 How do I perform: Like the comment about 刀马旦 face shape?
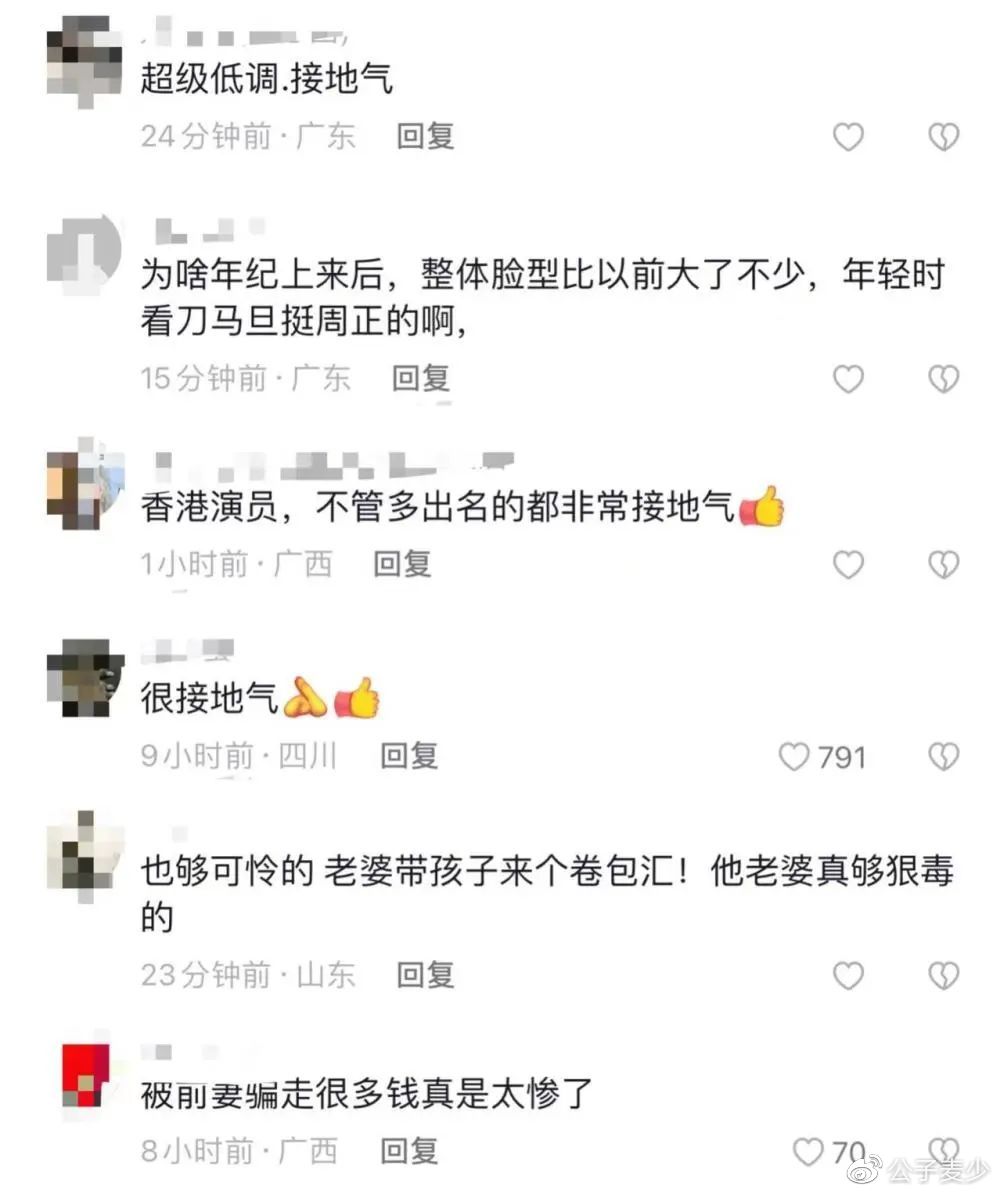848,378
